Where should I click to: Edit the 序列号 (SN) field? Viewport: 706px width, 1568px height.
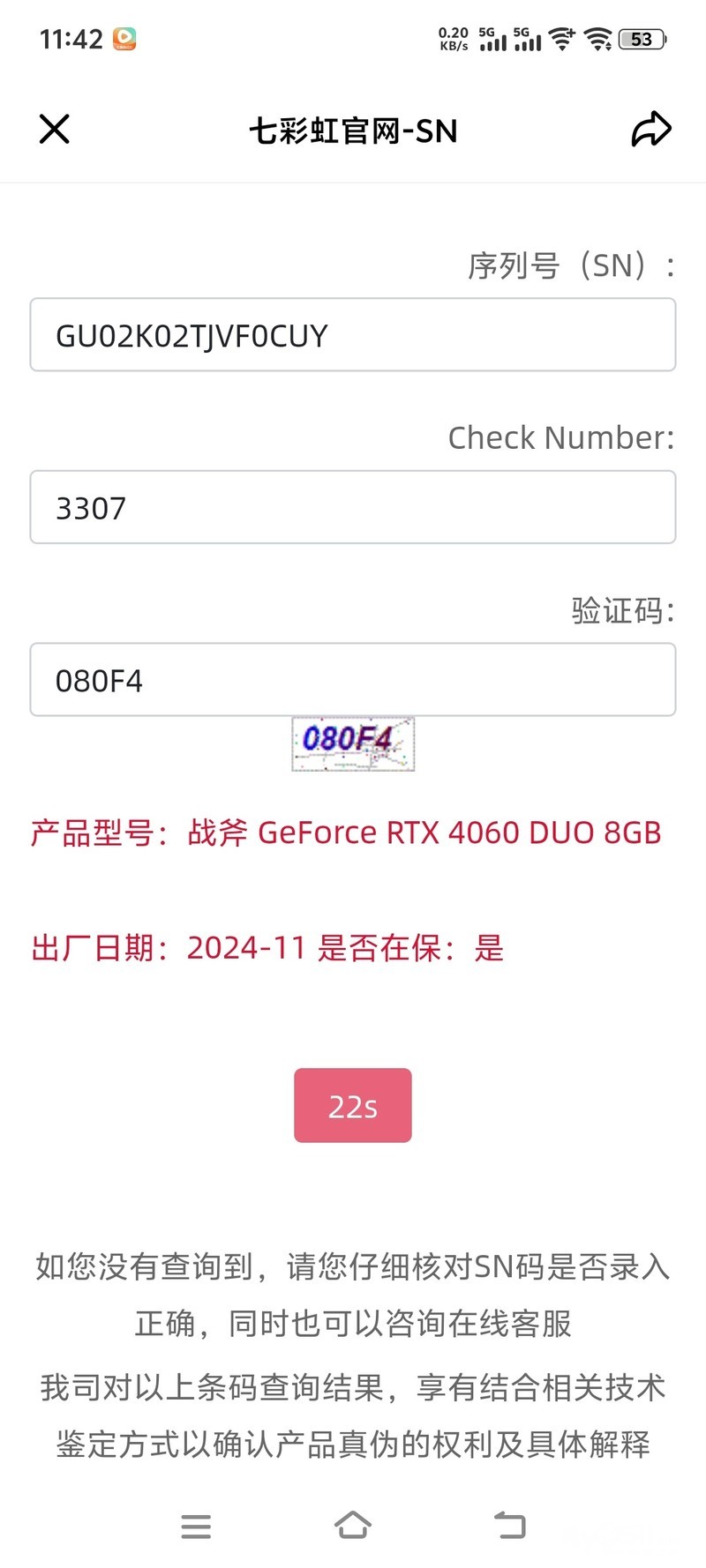pos(353,335)
